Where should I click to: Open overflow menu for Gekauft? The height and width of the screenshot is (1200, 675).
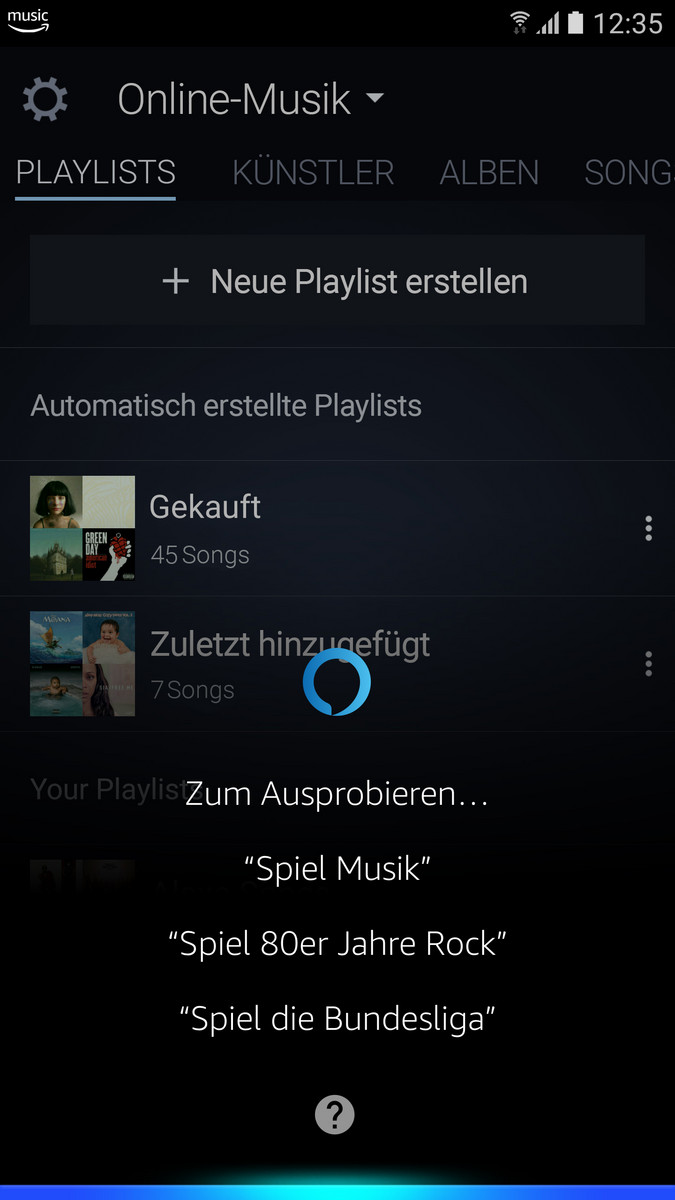(648, 528)
